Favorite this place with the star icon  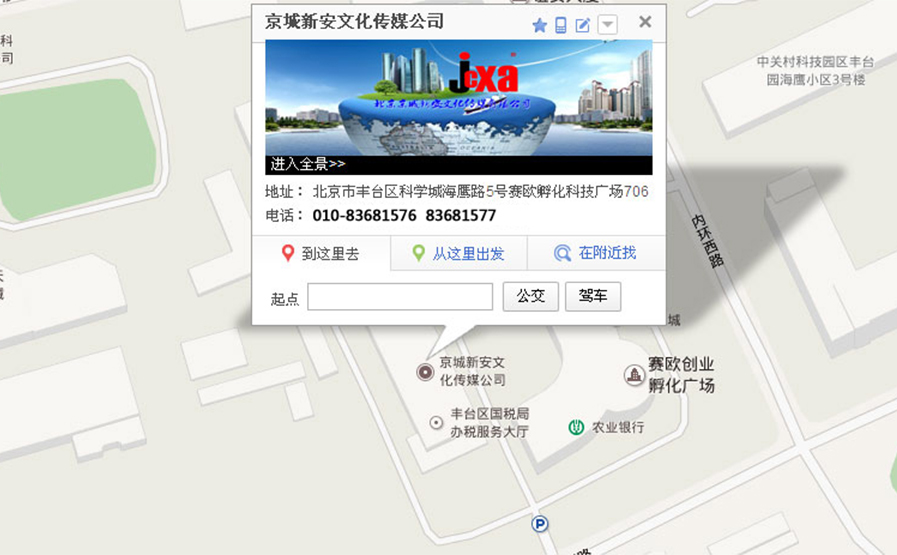click(x=540, y=25)
